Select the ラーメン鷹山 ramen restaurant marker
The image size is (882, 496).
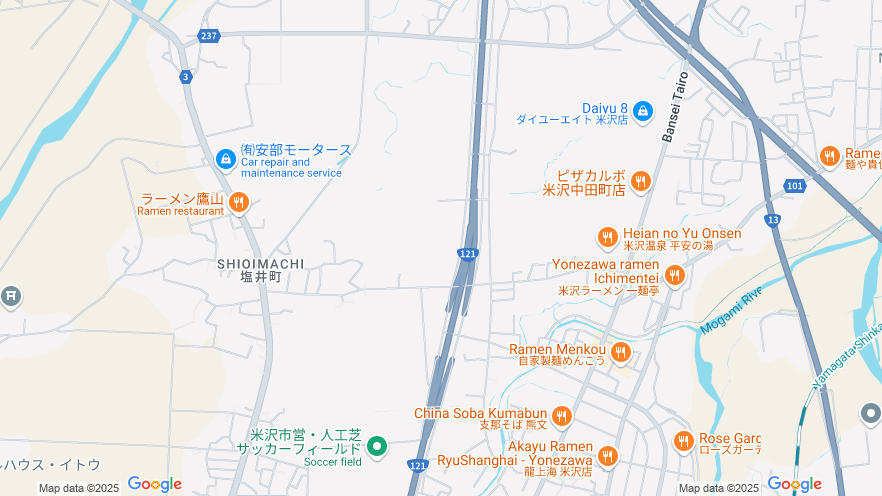pos(238,203)
